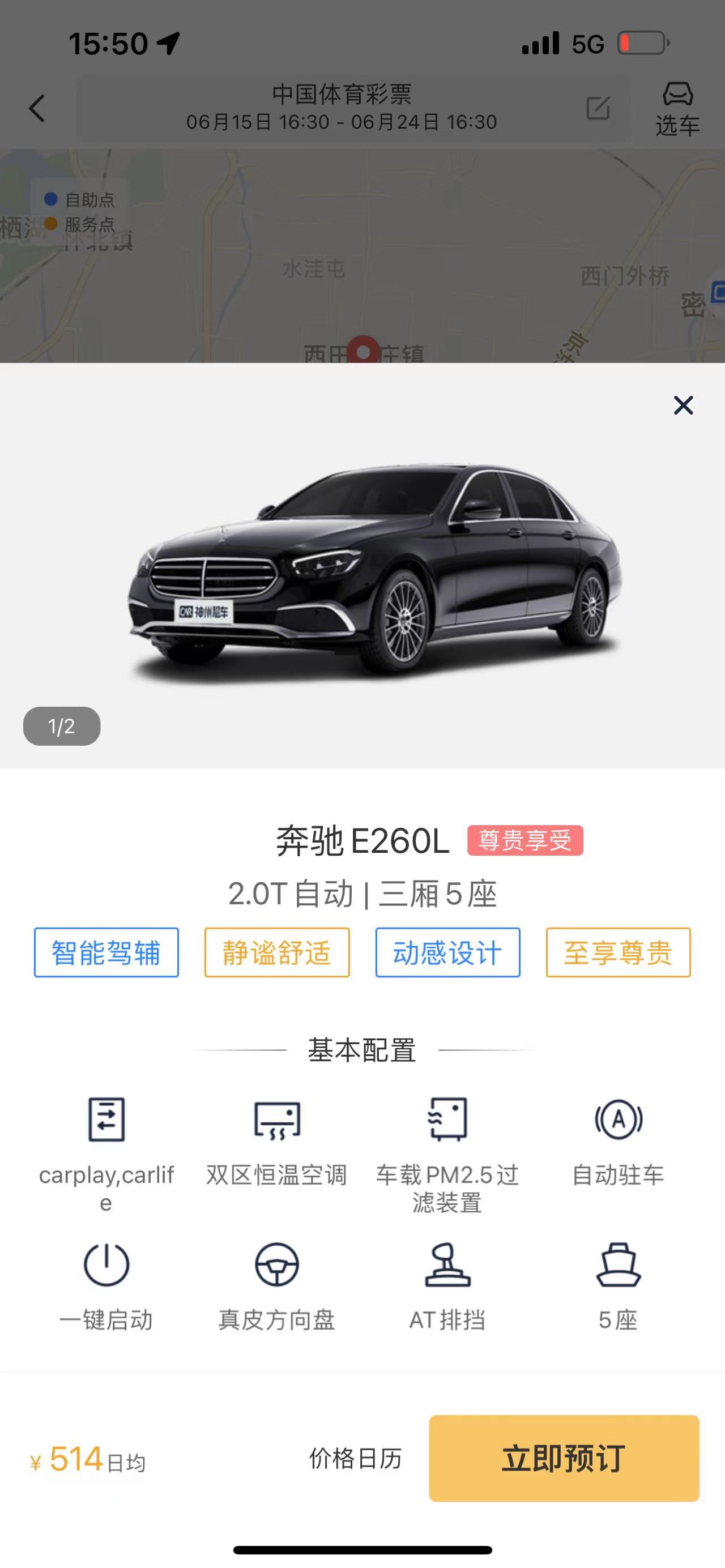Select the 智能驾辅 feature tag
The height and width of the screenshot is (1568, 725).
[x=106, y=953]
